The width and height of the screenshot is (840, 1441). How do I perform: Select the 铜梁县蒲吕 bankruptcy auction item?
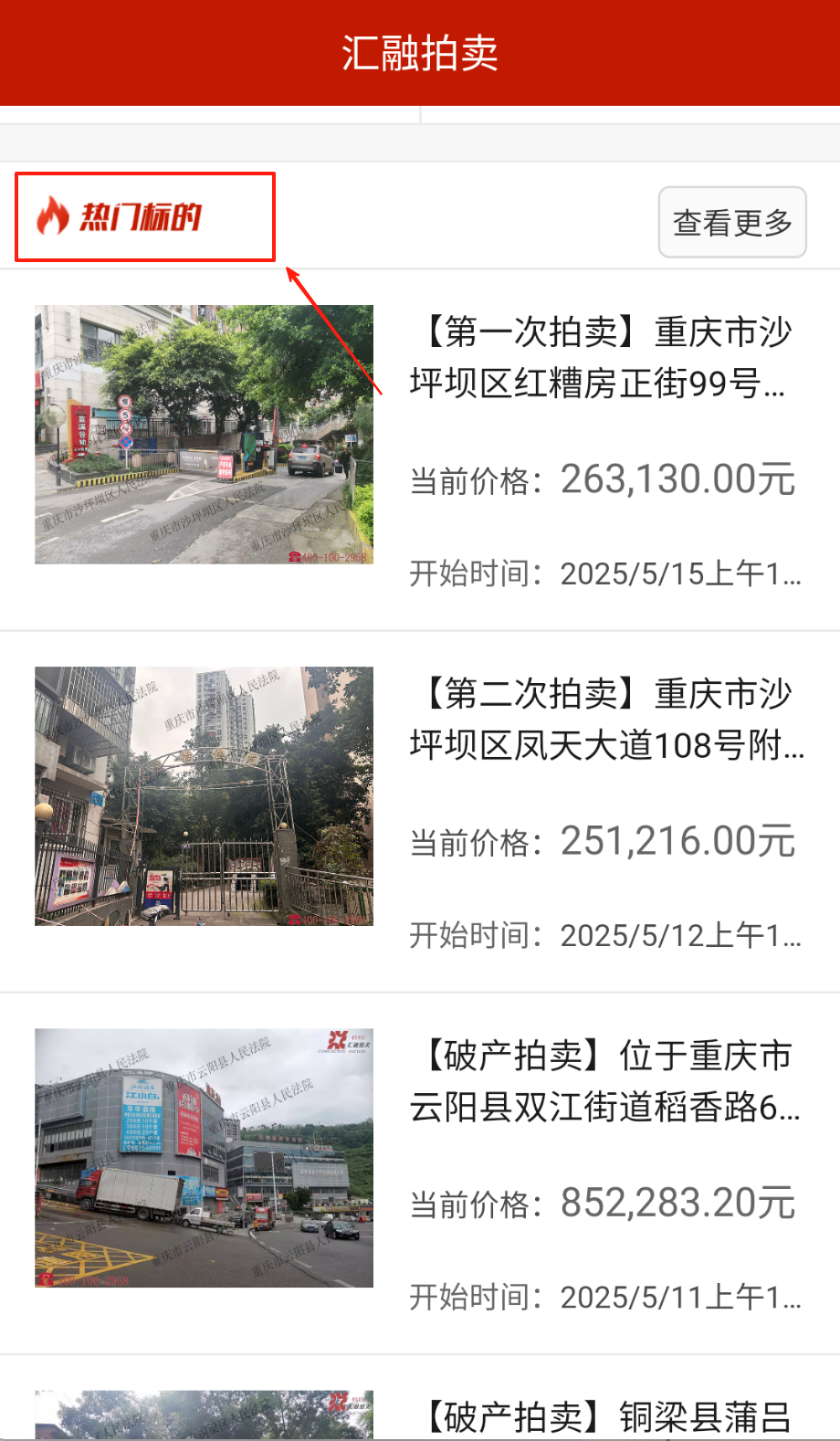(x=608, y=1415)
